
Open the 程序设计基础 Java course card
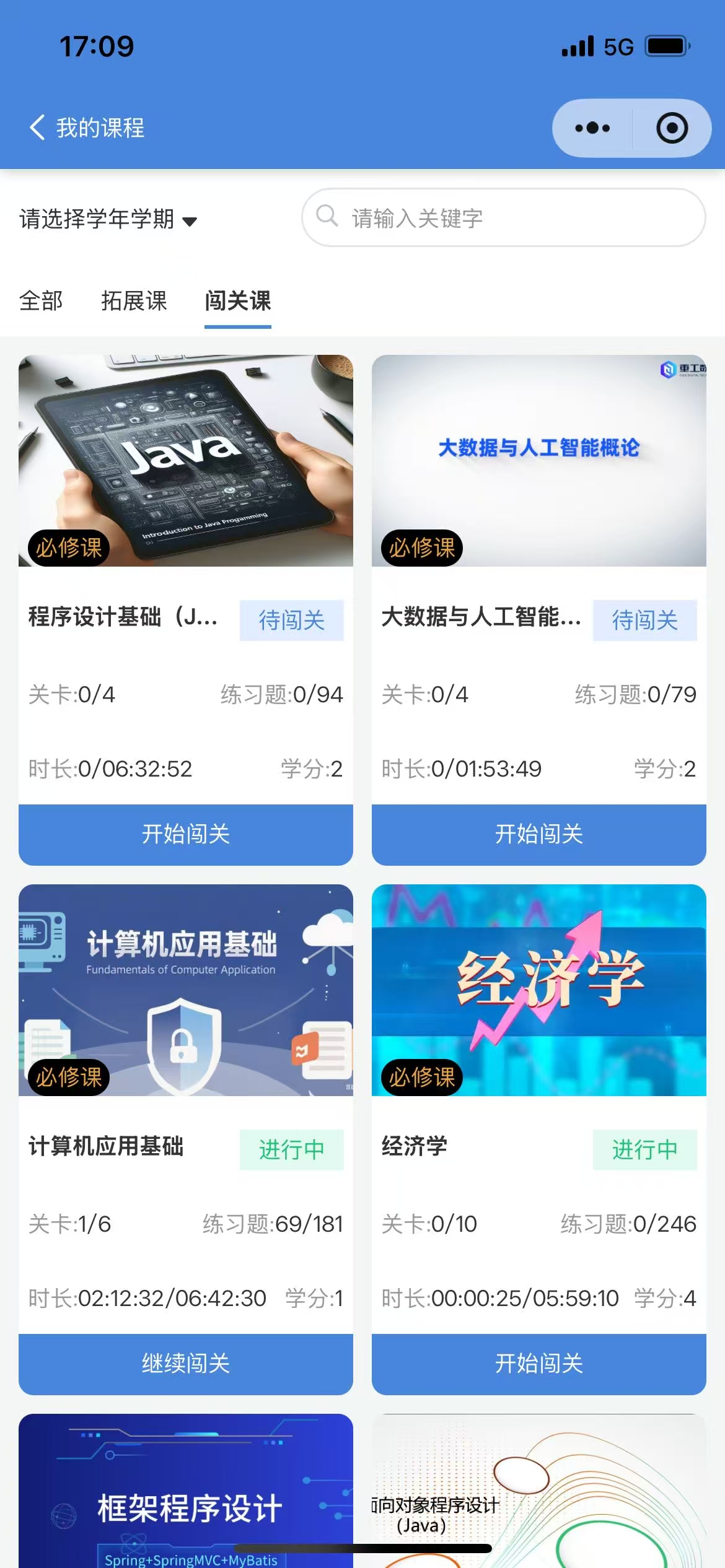click(185, 461)
